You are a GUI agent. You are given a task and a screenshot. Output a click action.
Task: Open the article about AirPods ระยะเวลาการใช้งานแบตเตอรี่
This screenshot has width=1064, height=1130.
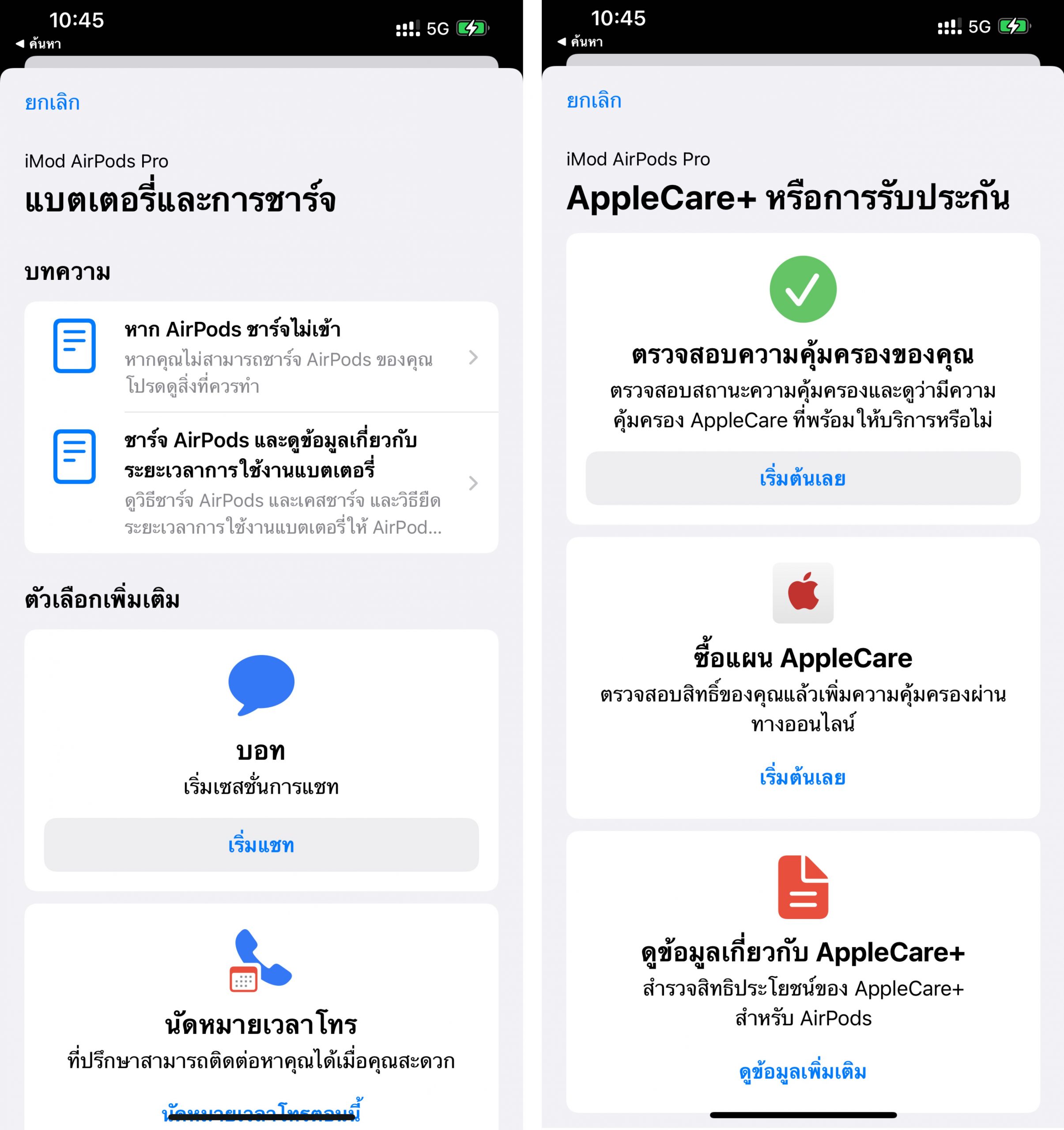[261, 482]
